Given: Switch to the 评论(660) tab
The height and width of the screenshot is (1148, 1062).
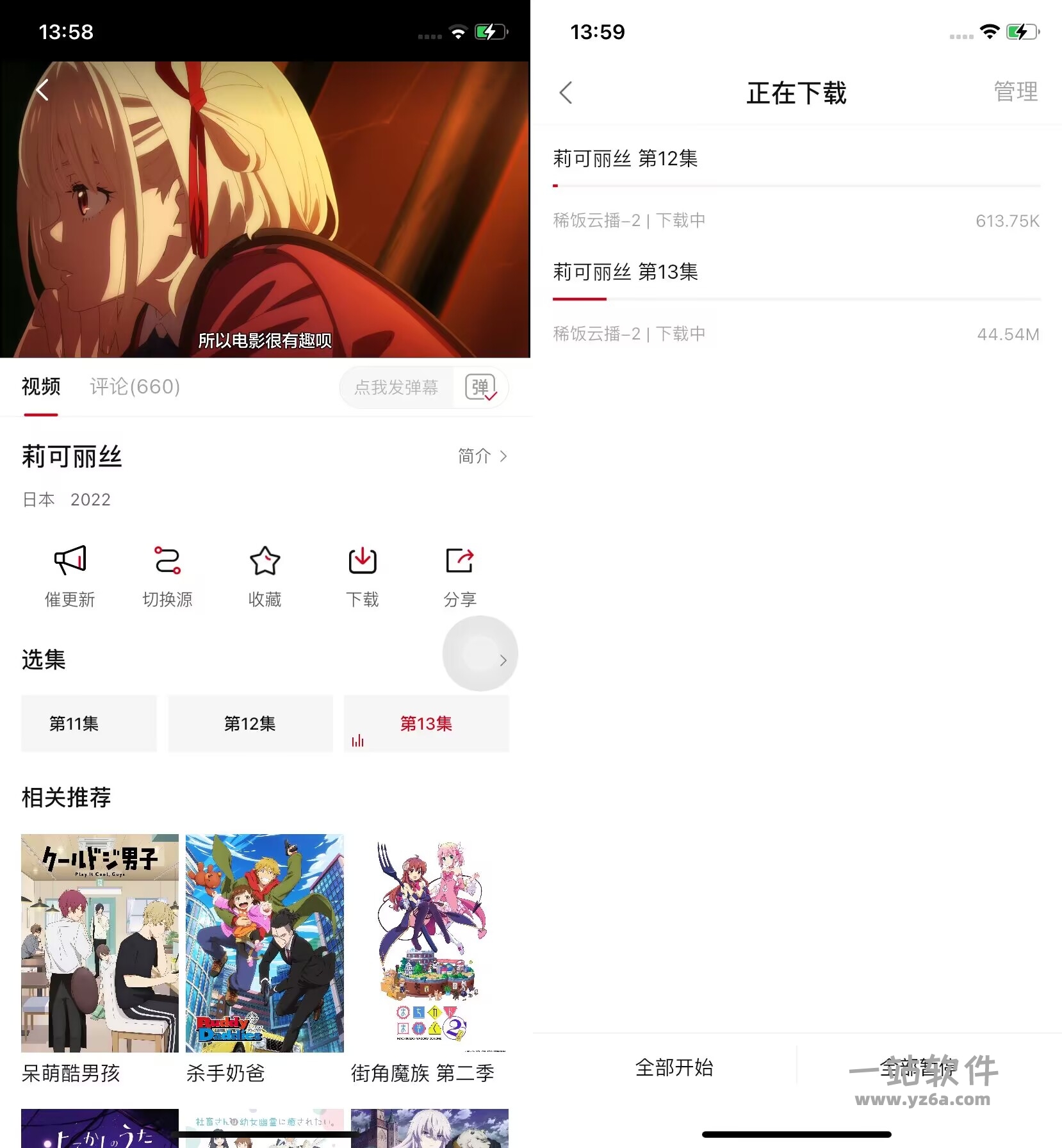Looking at the screenshot, I should pyautogui.click(x=135, y=387).
